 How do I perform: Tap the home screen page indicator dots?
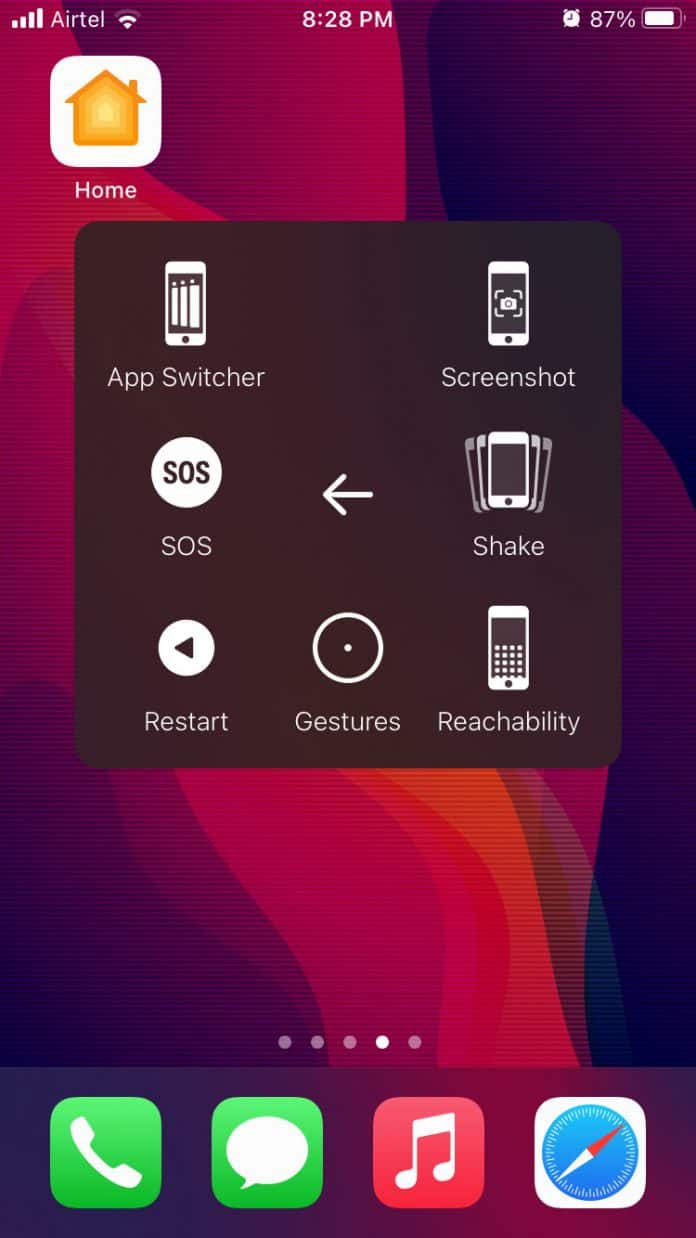click(349, 1042)
